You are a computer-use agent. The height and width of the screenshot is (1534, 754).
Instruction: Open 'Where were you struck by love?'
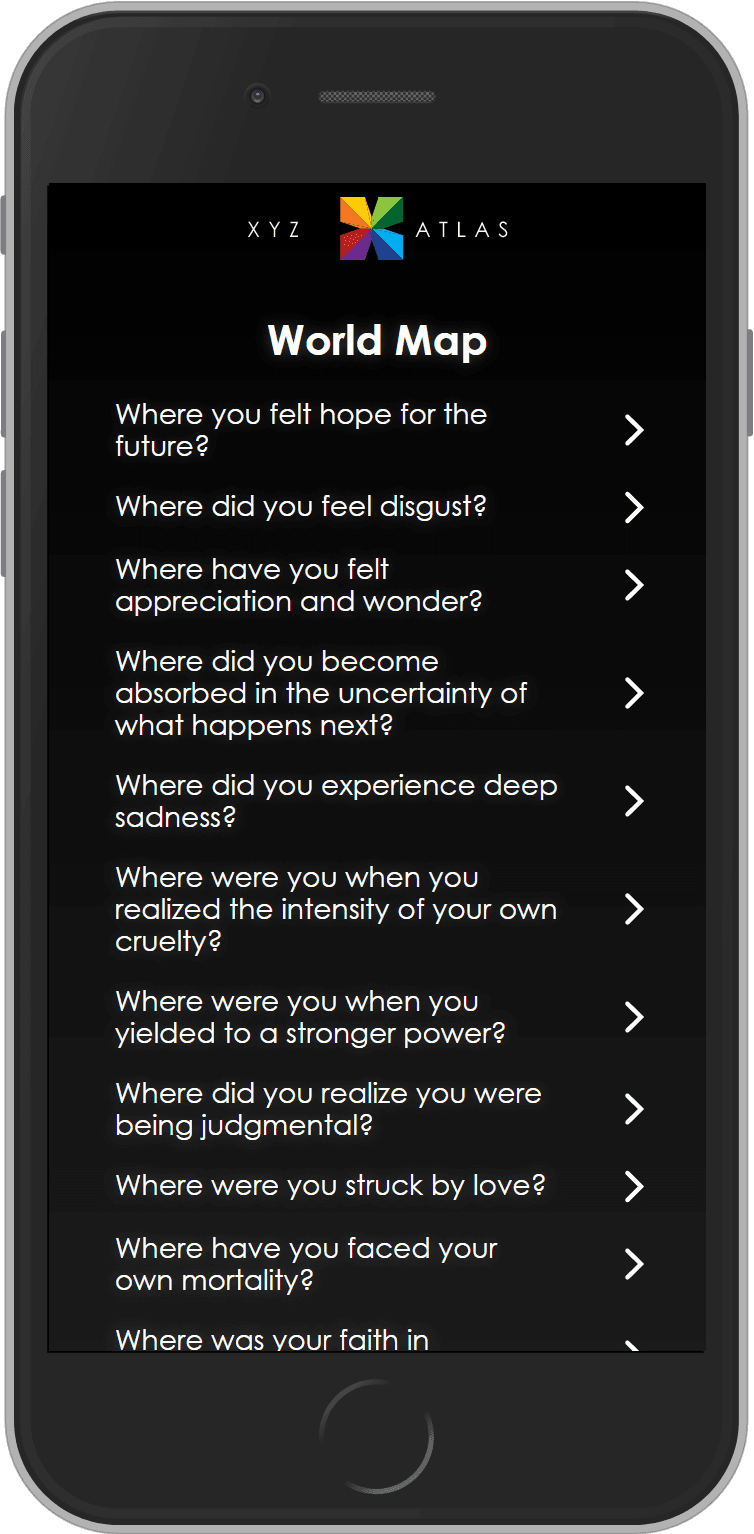[376, 1186]
